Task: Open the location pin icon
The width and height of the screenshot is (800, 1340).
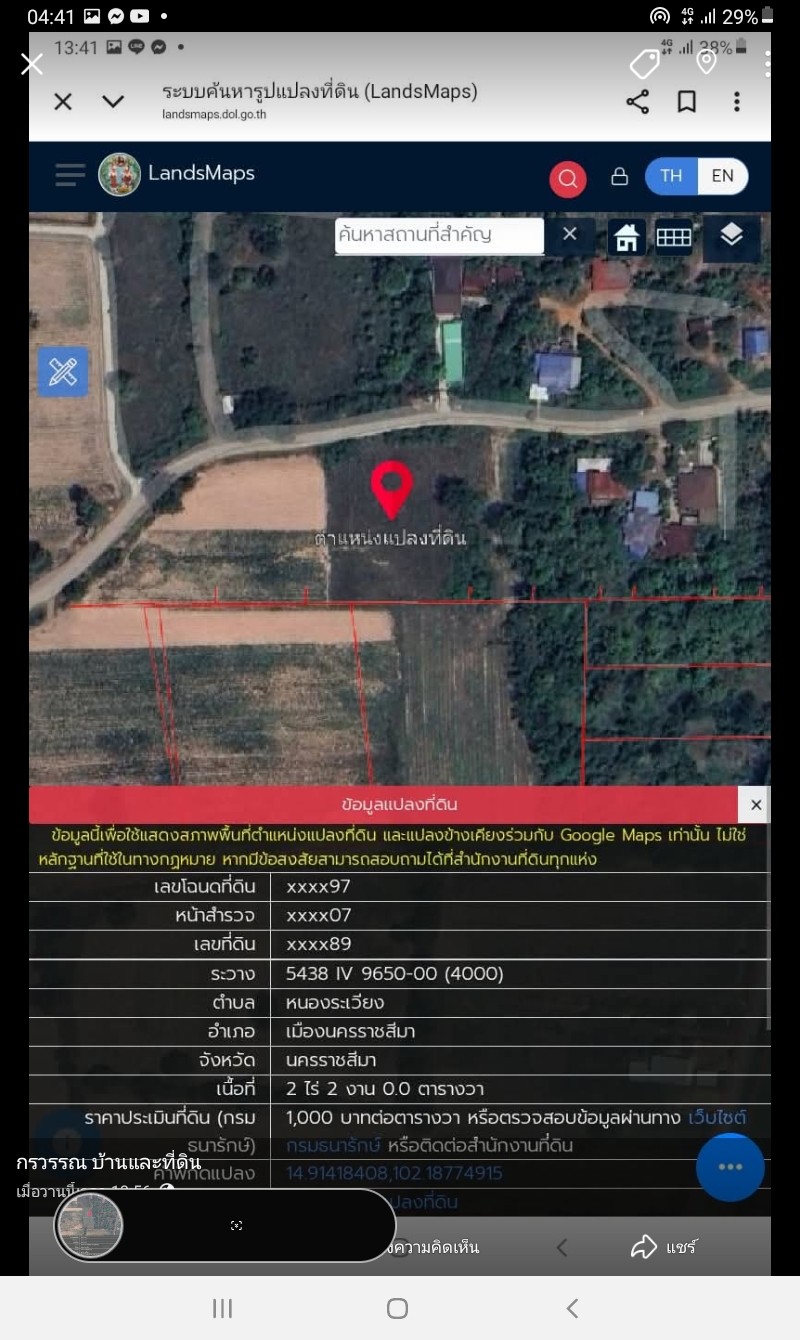Action: tap(706, 62)
